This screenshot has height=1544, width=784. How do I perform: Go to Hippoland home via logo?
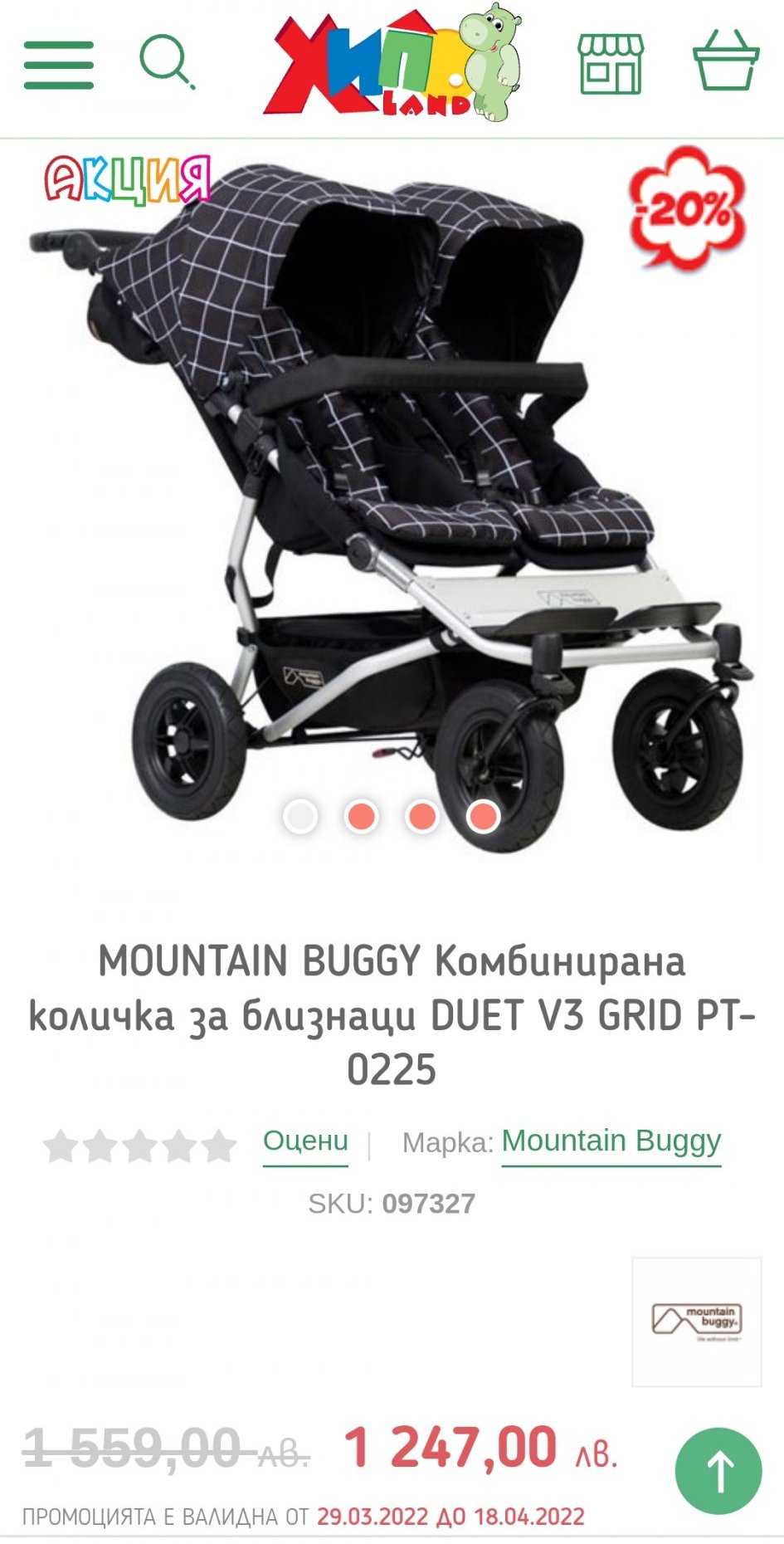tap(392, 65)
